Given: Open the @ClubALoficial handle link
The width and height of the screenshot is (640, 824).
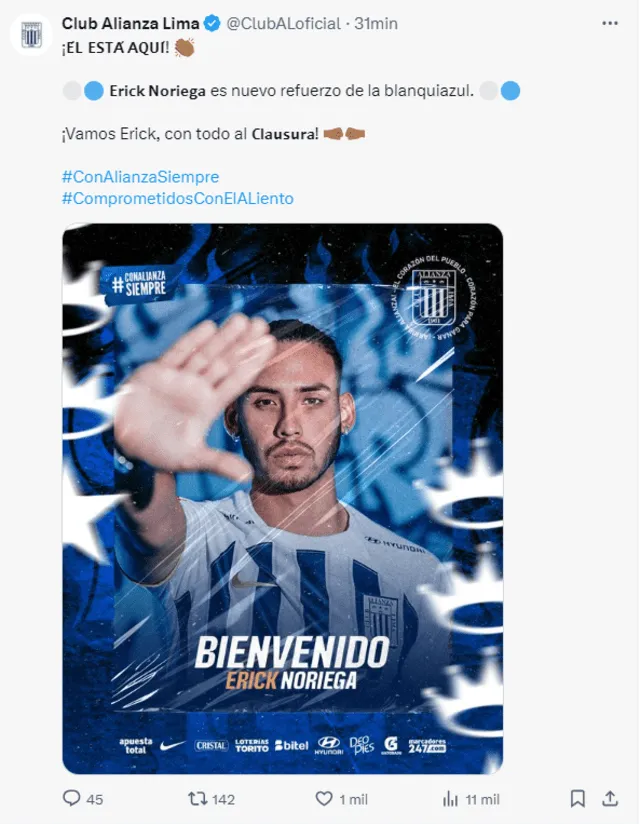Looking at the screenshot, I should pos(284,22).
